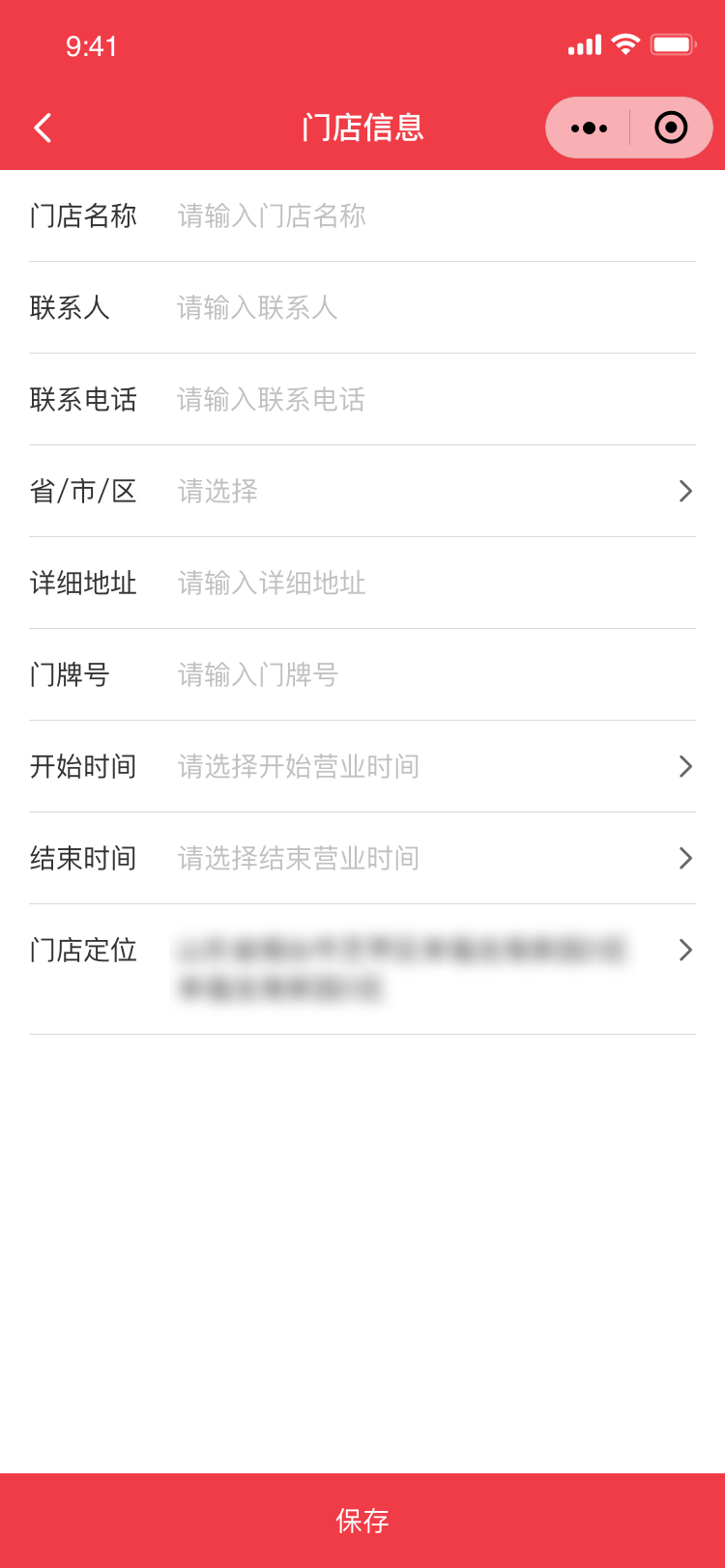Choose 开始时间 business opening time
Image resolution: width=725 pixels, height=1568 pixels.
click(x=425, y=766)
